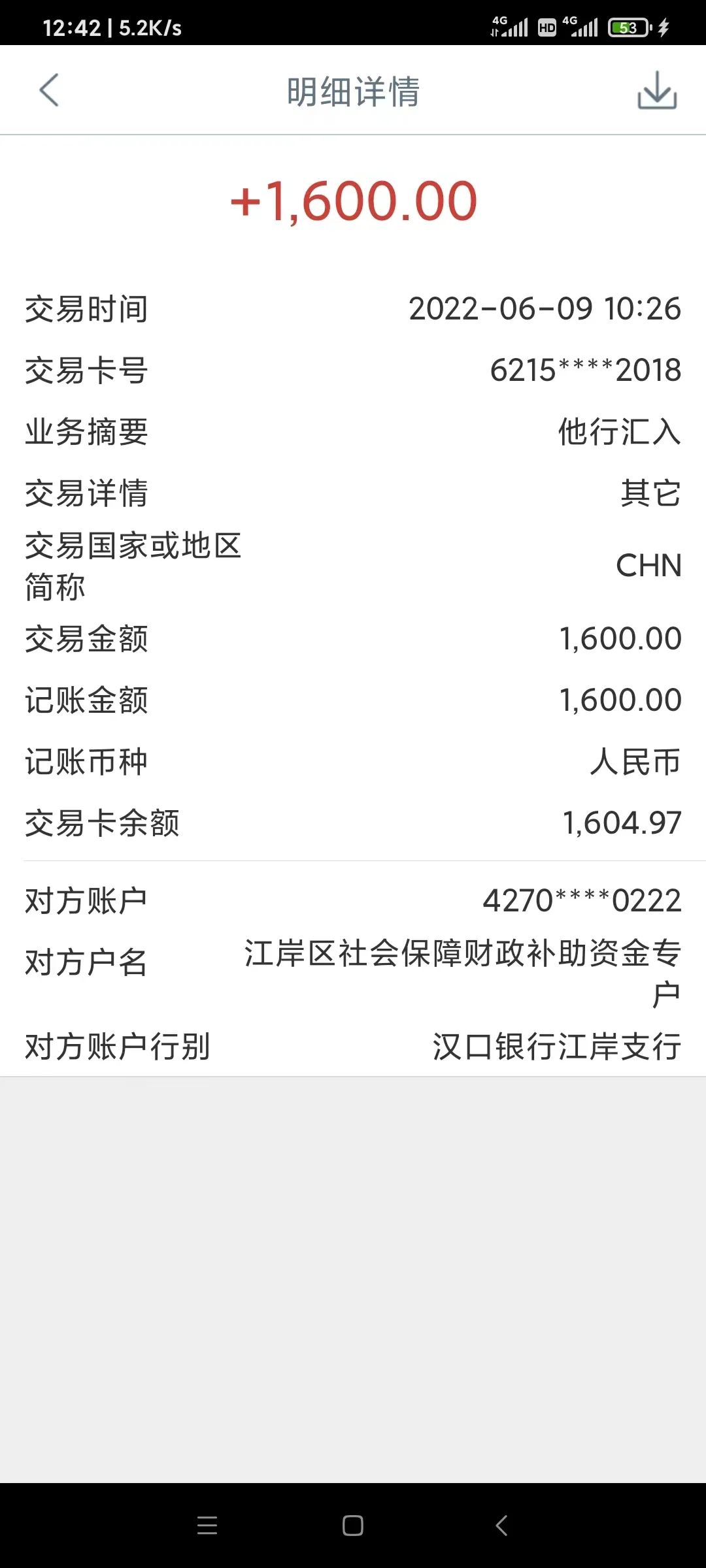This screenshot has height=1568, width=706.
Task: Tap the system back button
Action: point(501,1526)
